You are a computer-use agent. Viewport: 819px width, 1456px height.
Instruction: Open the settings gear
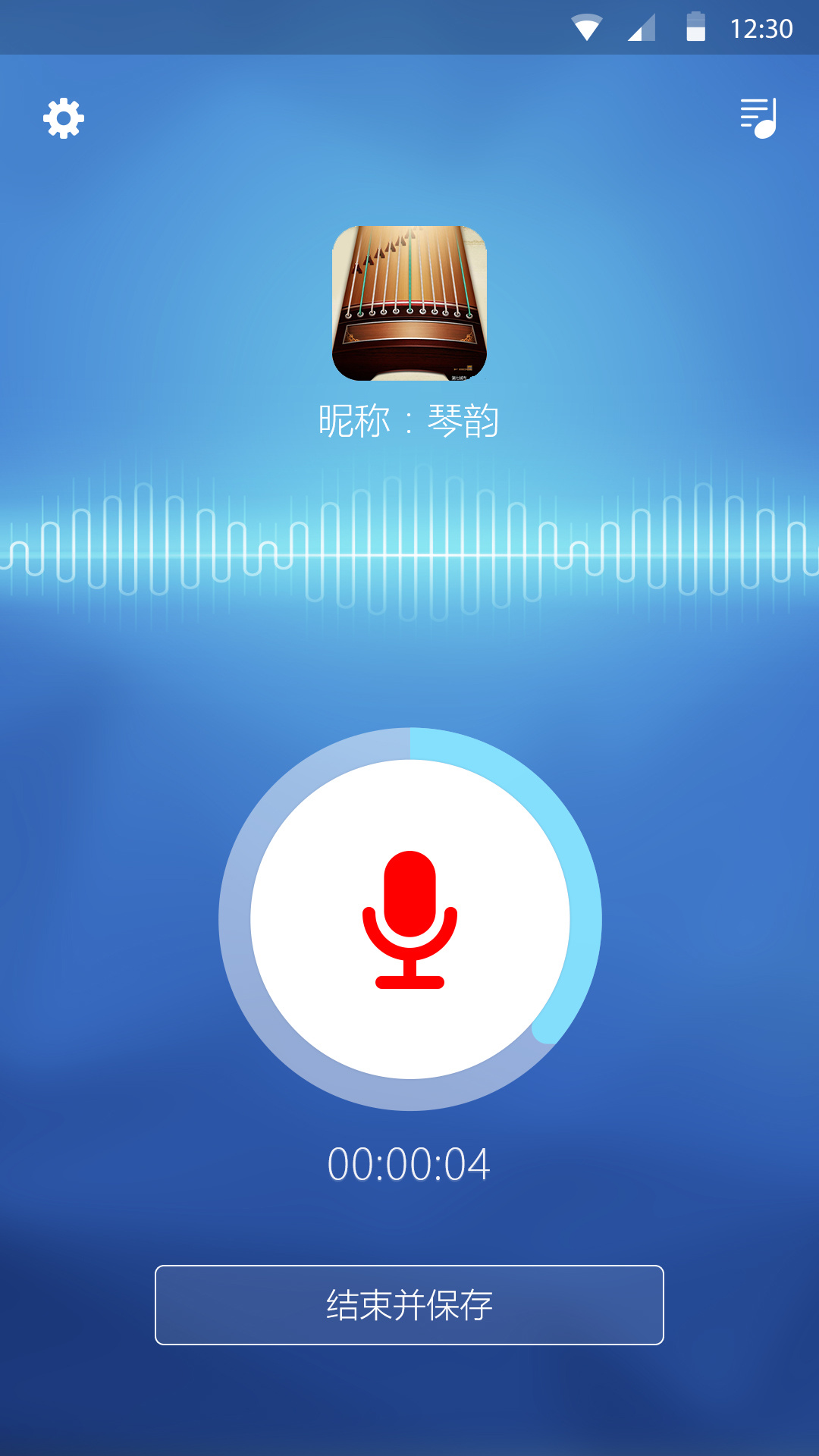click(64, 118)
